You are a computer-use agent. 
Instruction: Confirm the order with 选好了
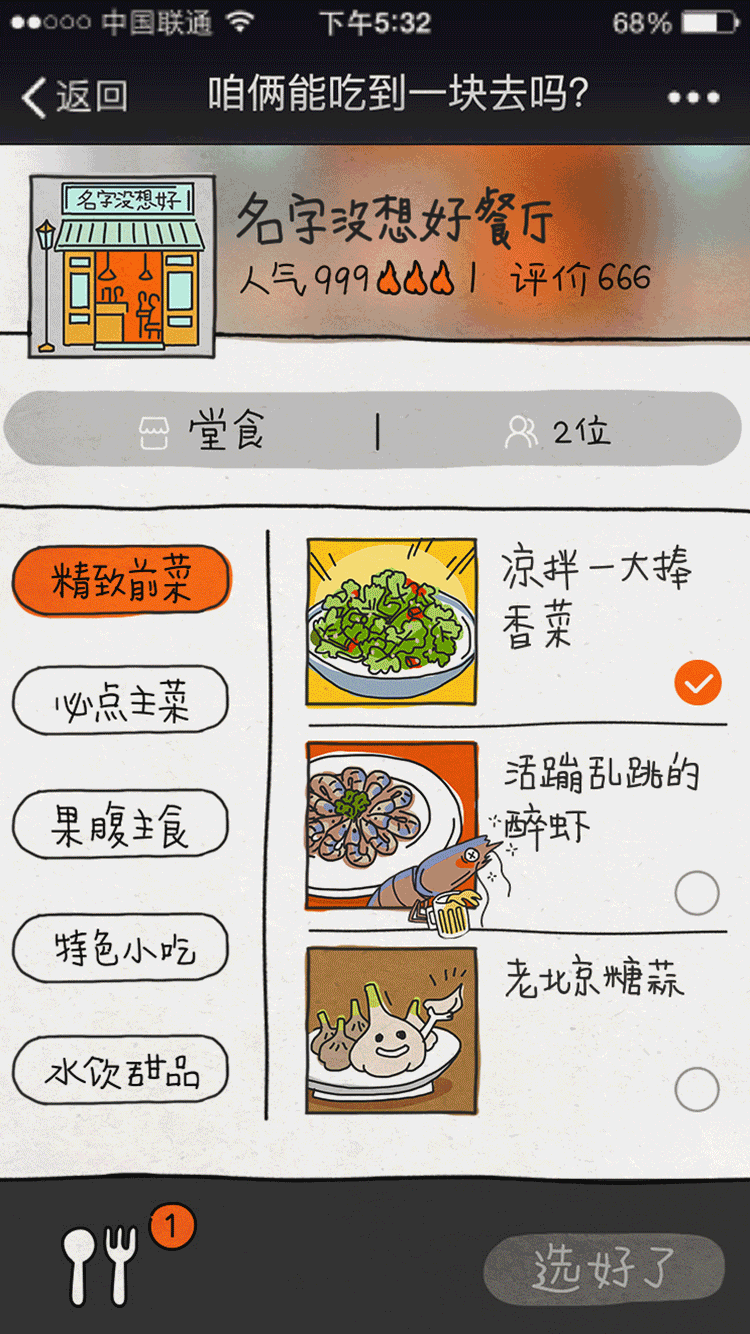(x=603, y=1270)
